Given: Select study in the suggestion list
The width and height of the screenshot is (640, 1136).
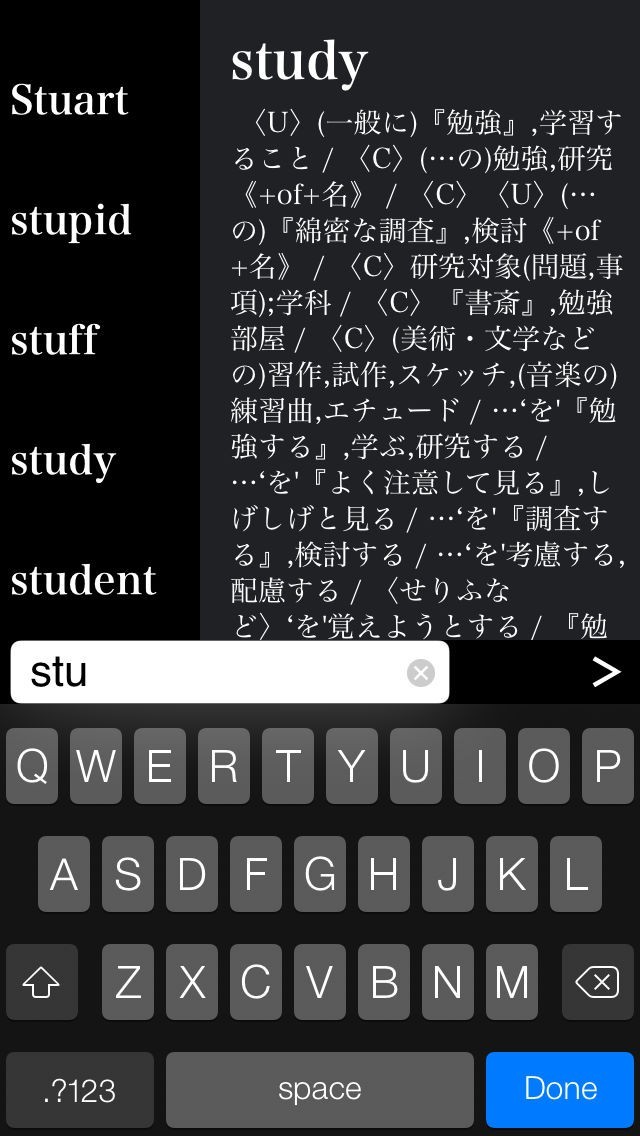Looking at the screenshot, I should coord(63,460).
